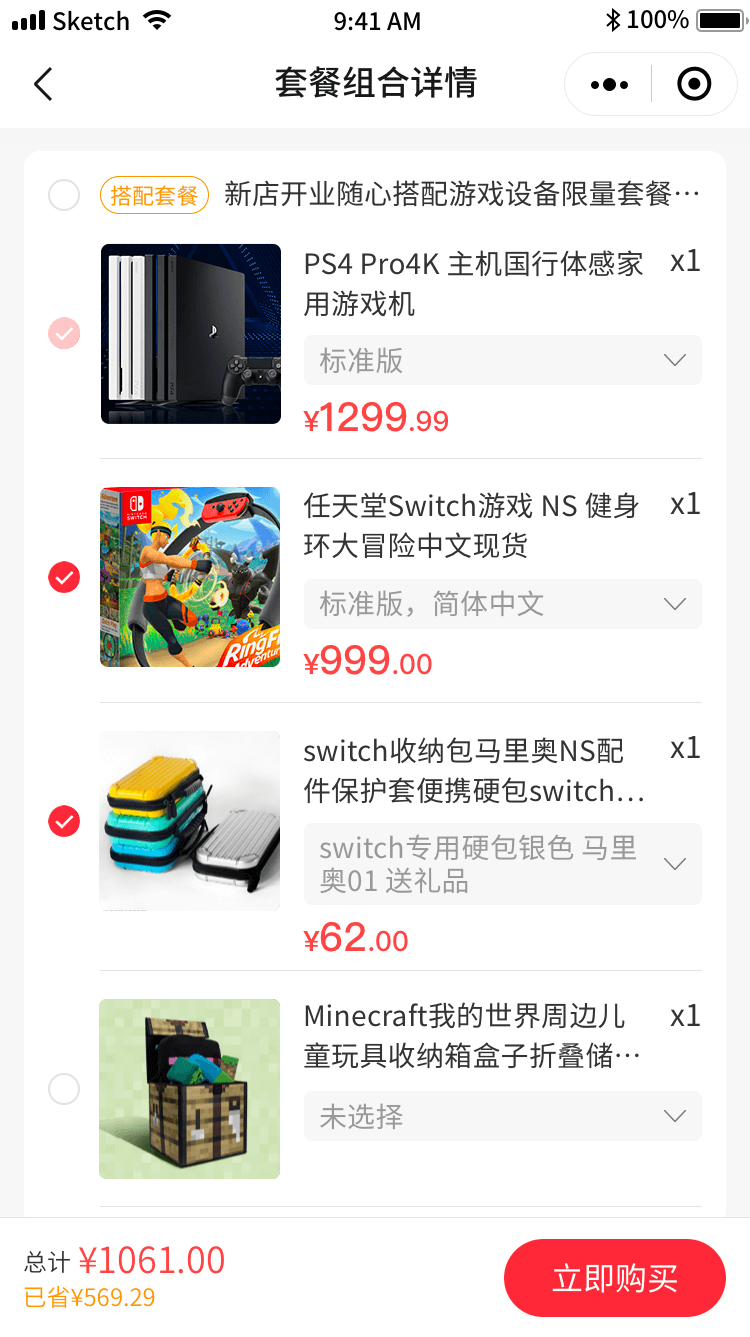Expand the 标准版 dropdown for PS4 Pro

502,360
